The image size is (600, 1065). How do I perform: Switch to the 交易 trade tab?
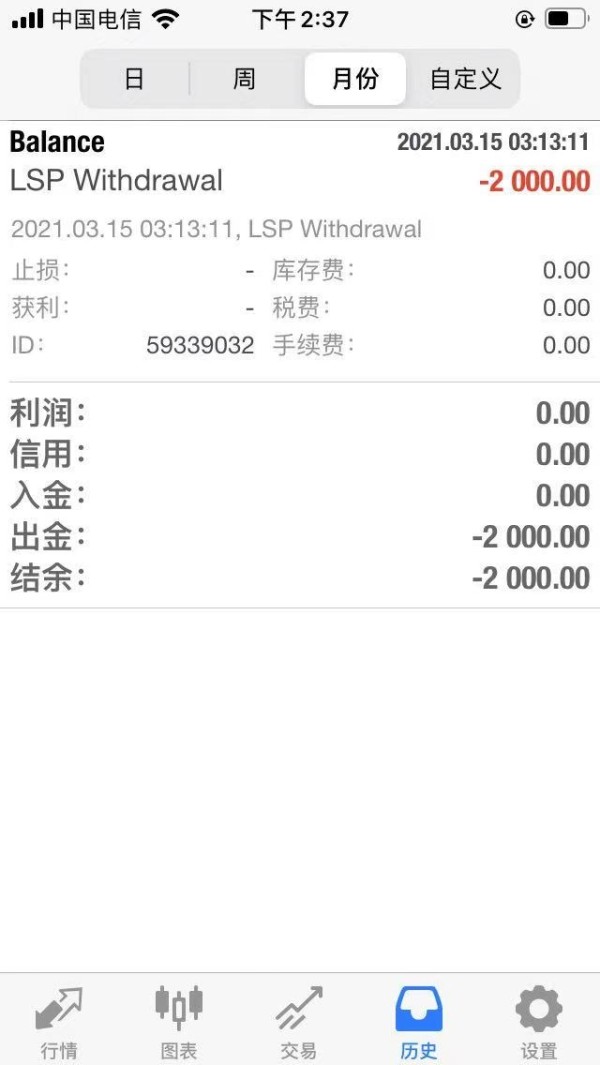(x=299, y=1020)
